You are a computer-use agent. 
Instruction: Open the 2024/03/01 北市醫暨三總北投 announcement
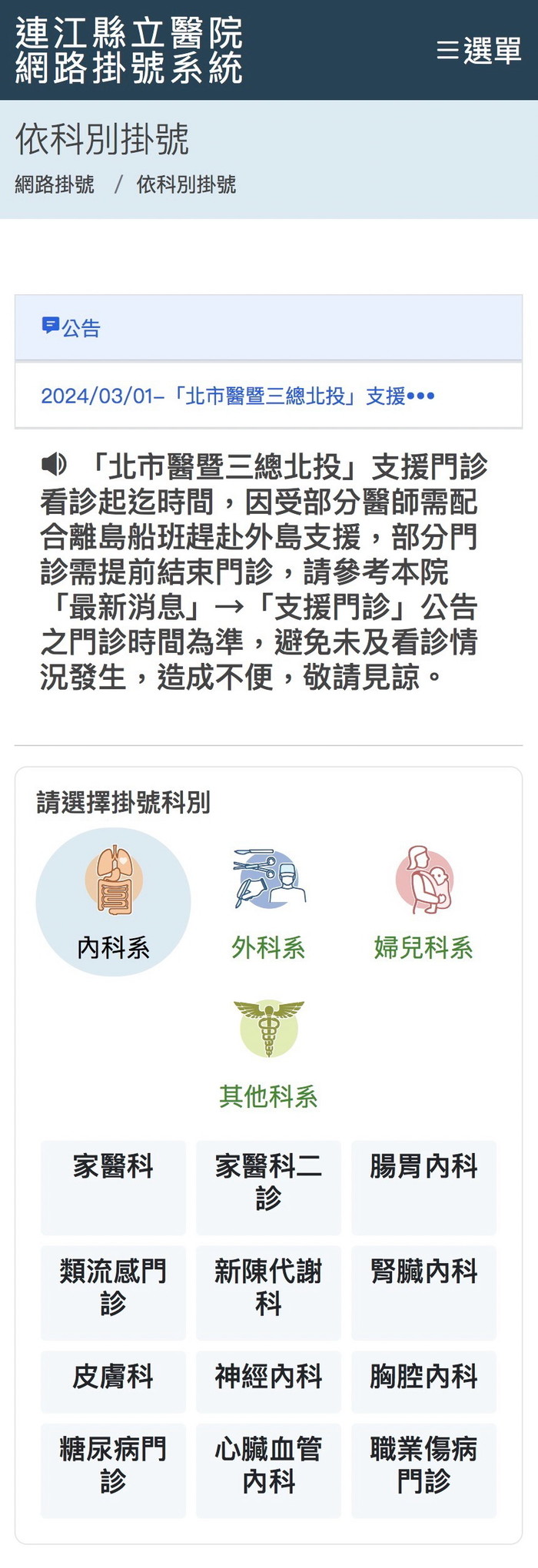point(237,396)
